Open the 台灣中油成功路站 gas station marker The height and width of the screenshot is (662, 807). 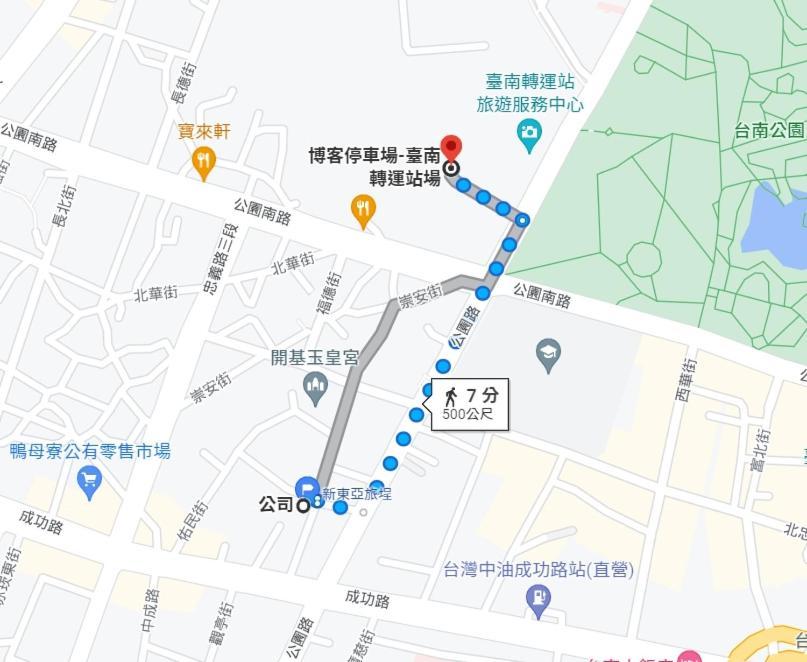(x=538, y=598)
